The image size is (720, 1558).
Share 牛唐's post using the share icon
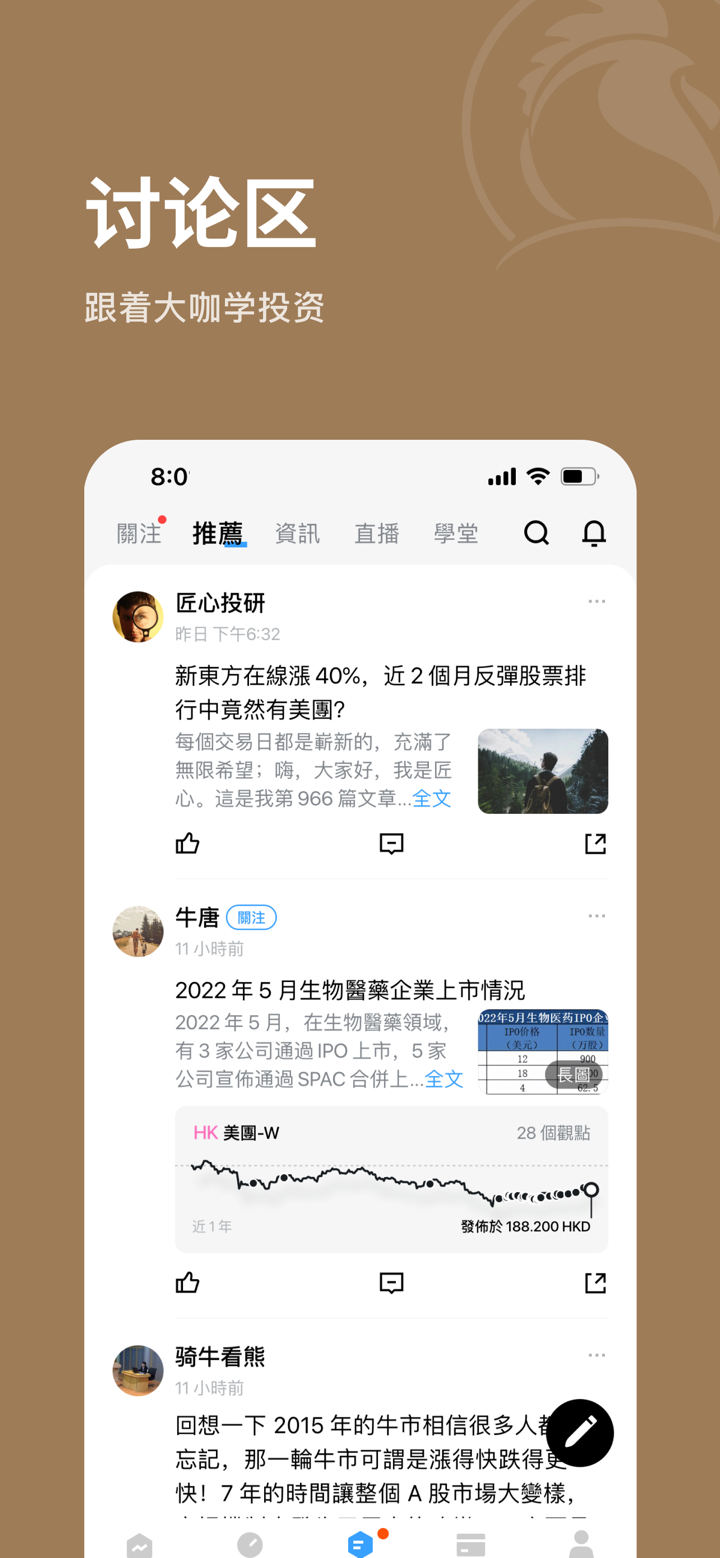pyautogui.click(x=595, y=1282)
